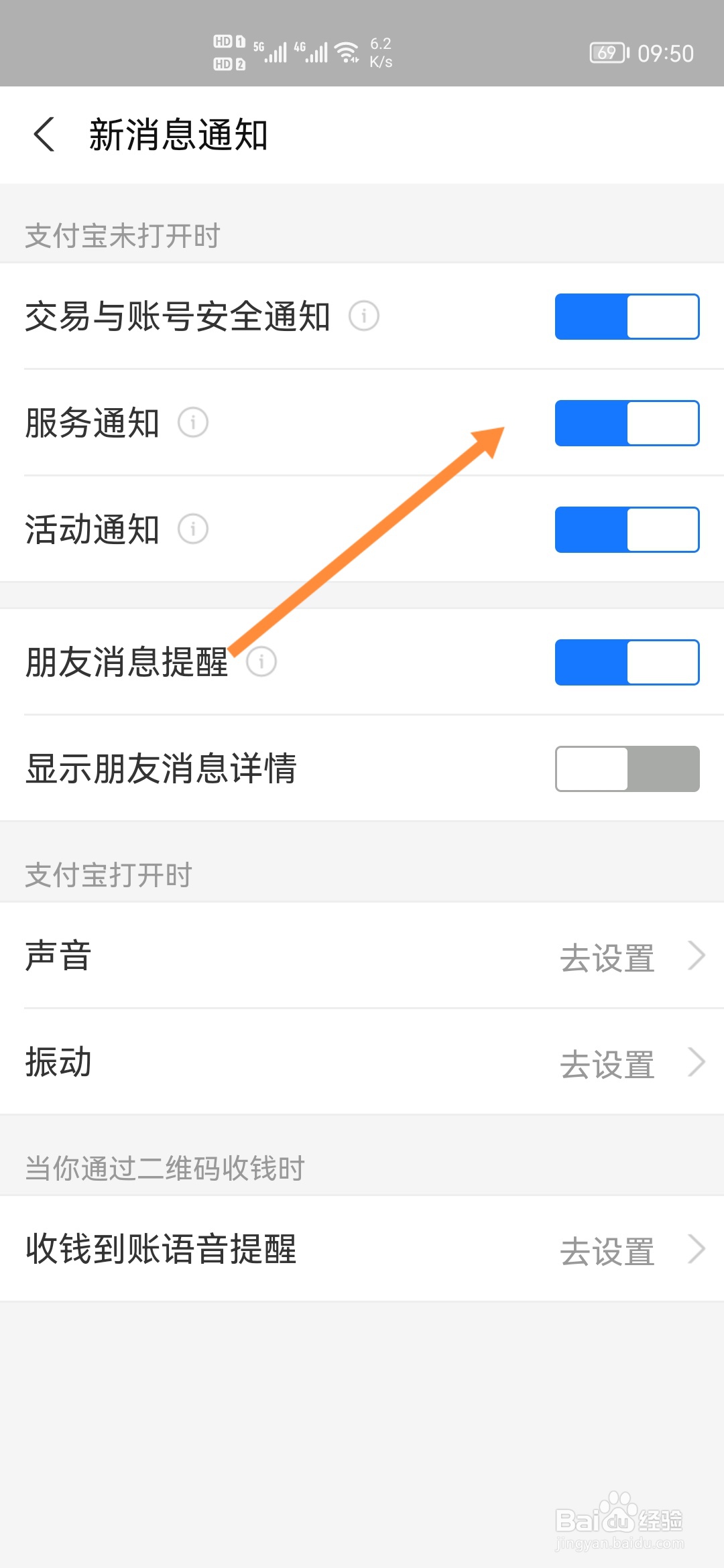
Task: Click the HD dual-SIM icon in status bar
Action: pyautogui.click(x=228, y=54)
